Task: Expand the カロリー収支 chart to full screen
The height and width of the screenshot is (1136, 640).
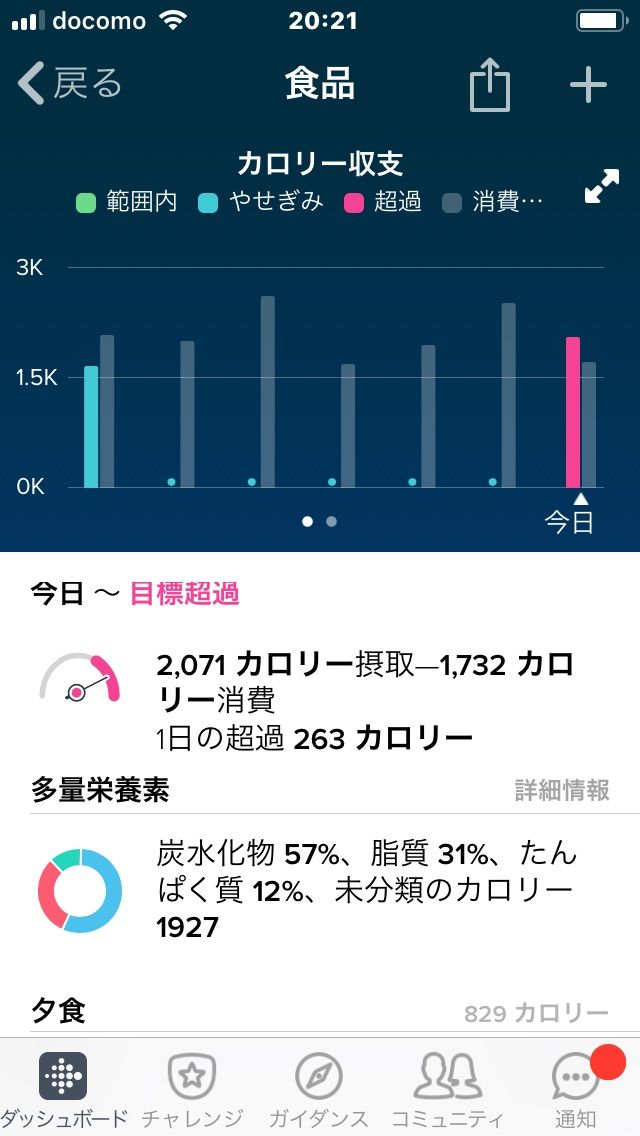Action: tap(602, 187)
